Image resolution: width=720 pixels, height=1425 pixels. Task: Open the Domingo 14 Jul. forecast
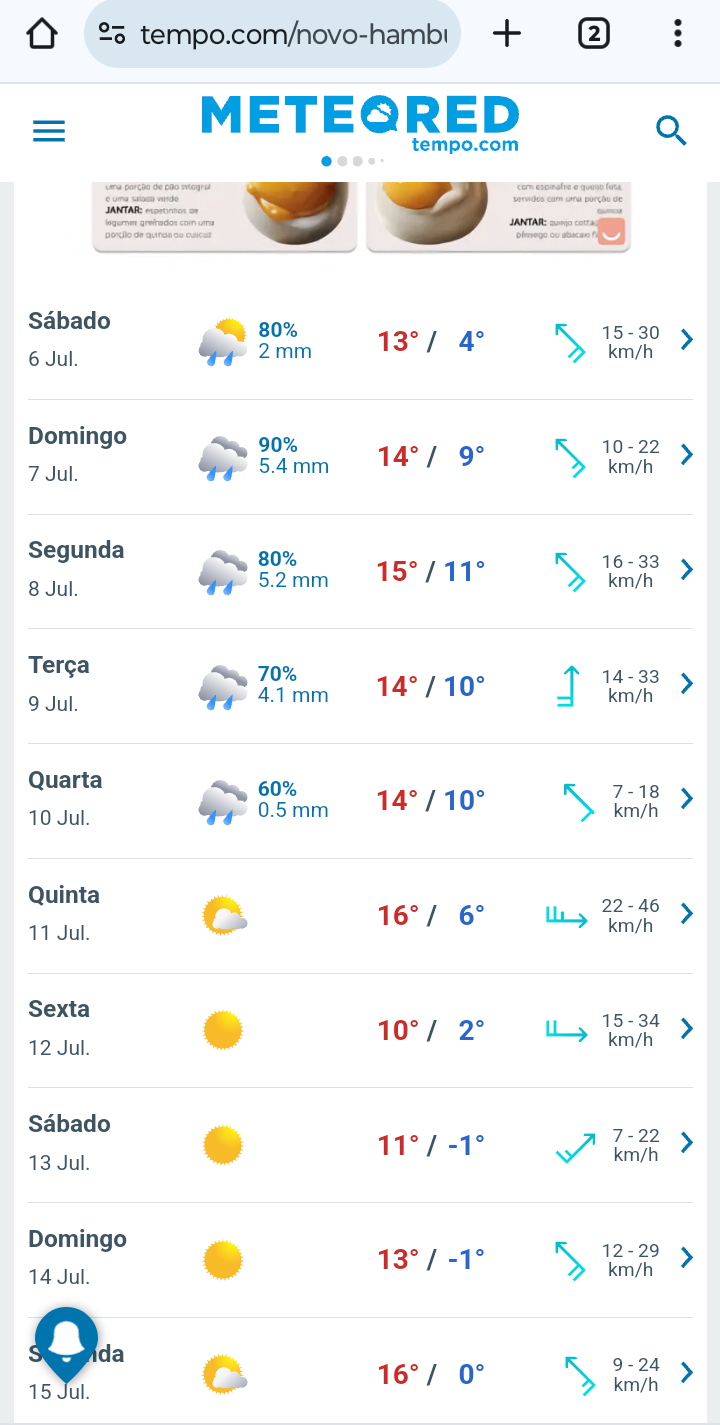(x=360, y=1260)
